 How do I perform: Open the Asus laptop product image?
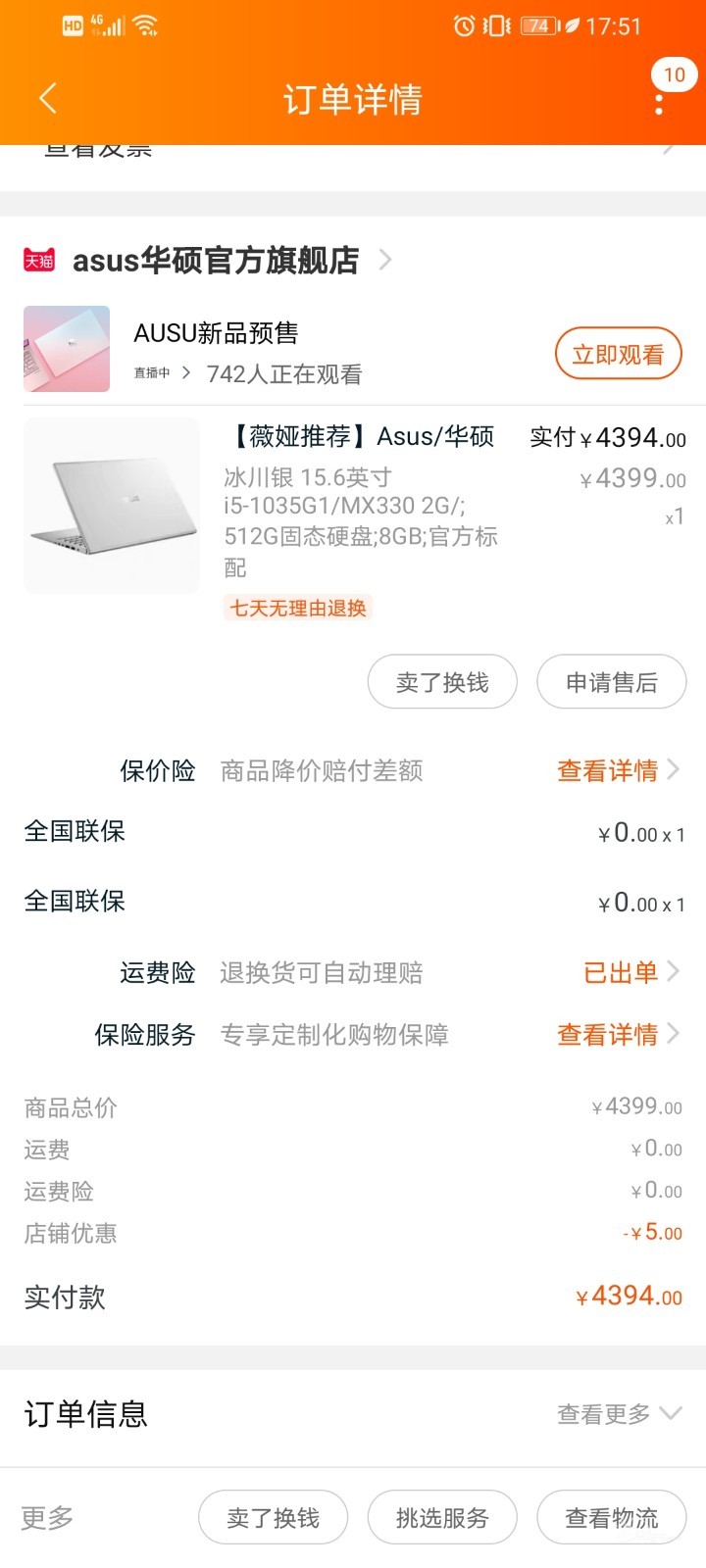pyautogui.click(x=111, y=505)
